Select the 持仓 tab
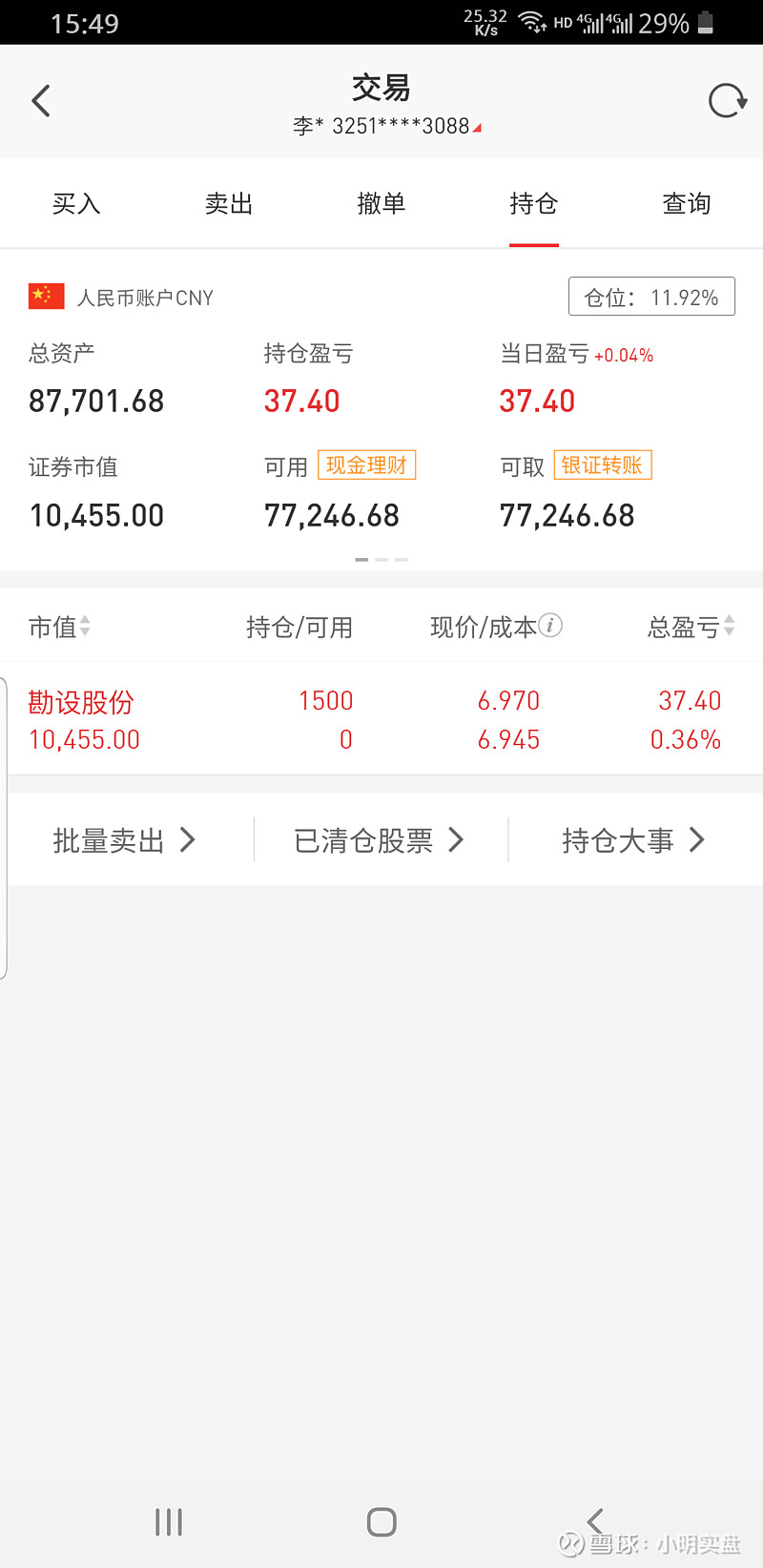 click(534, 203)
